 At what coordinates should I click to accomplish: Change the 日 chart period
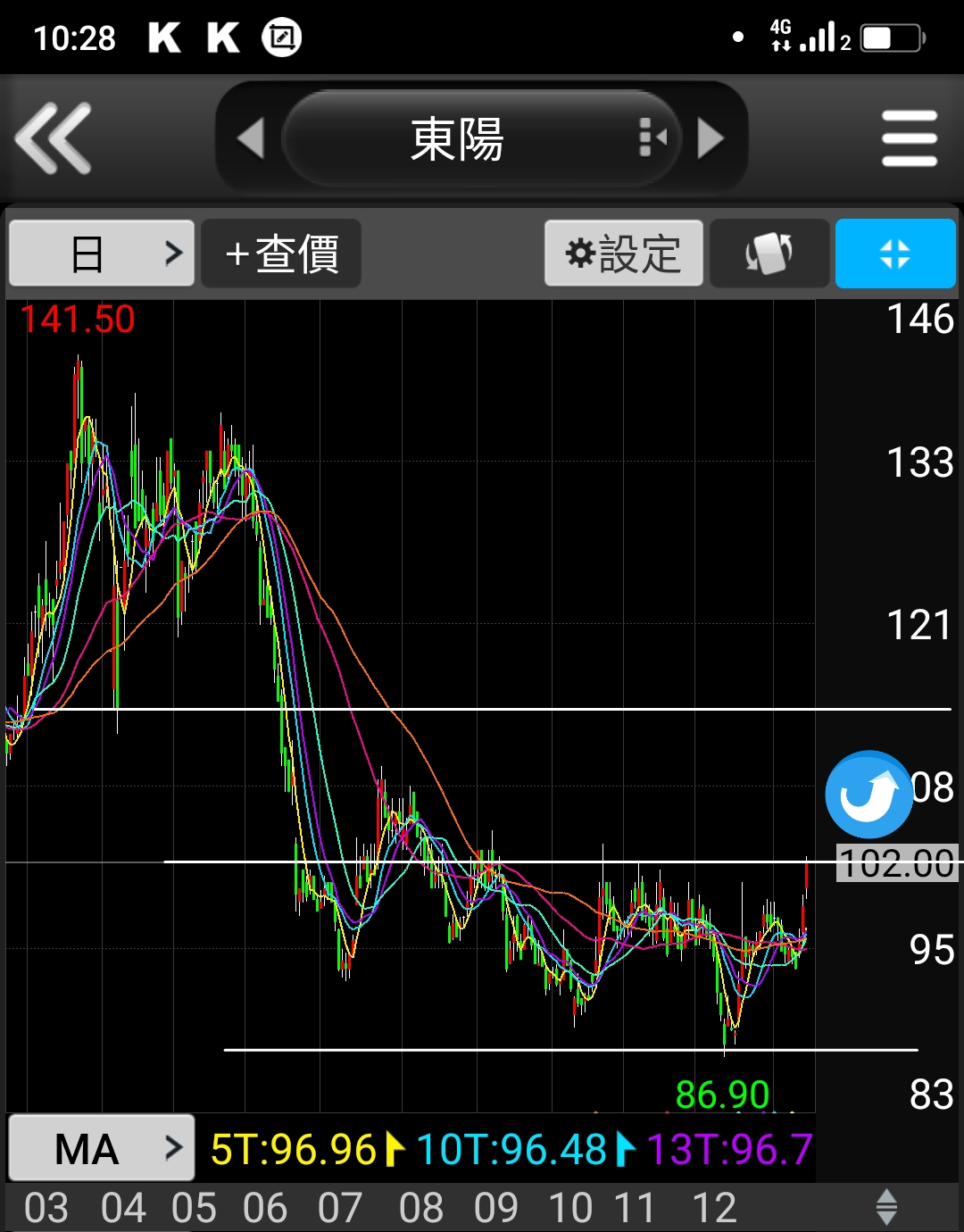point(101,254)
